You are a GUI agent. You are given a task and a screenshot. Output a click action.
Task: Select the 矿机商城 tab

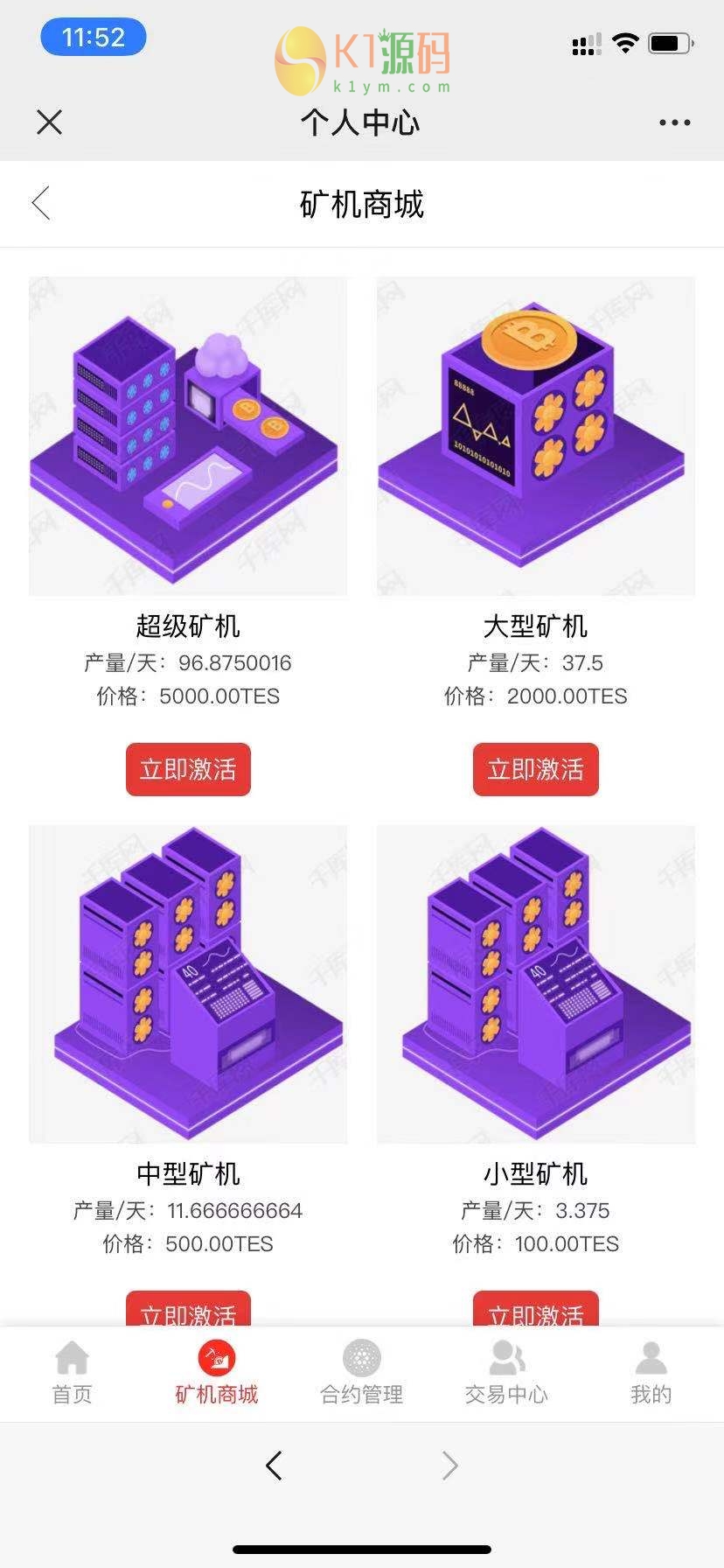coord(216,1372)
